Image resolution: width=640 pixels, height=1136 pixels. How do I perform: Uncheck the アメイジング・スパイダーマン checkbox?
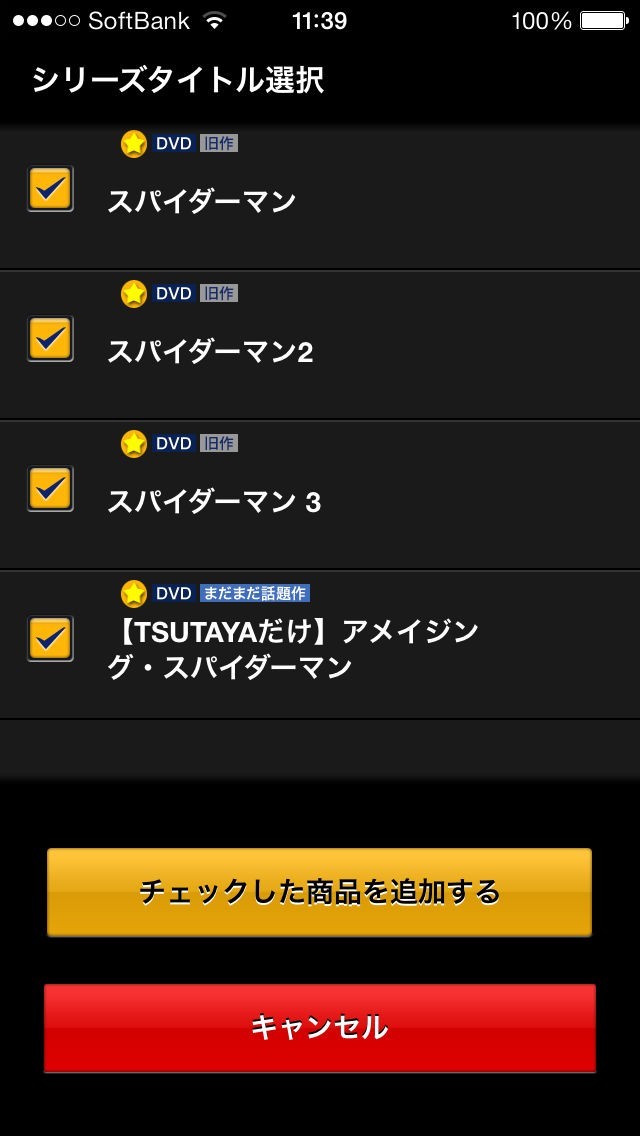(50, 638)
